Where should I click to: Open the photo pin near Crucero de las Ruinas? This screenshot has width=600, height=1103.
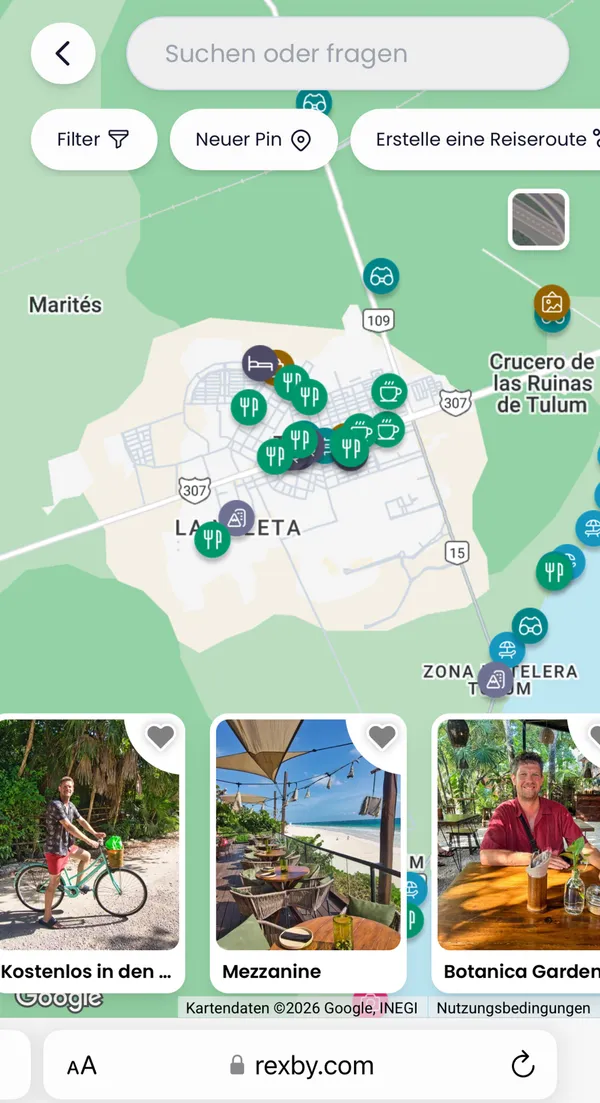[x=551, y=301]
